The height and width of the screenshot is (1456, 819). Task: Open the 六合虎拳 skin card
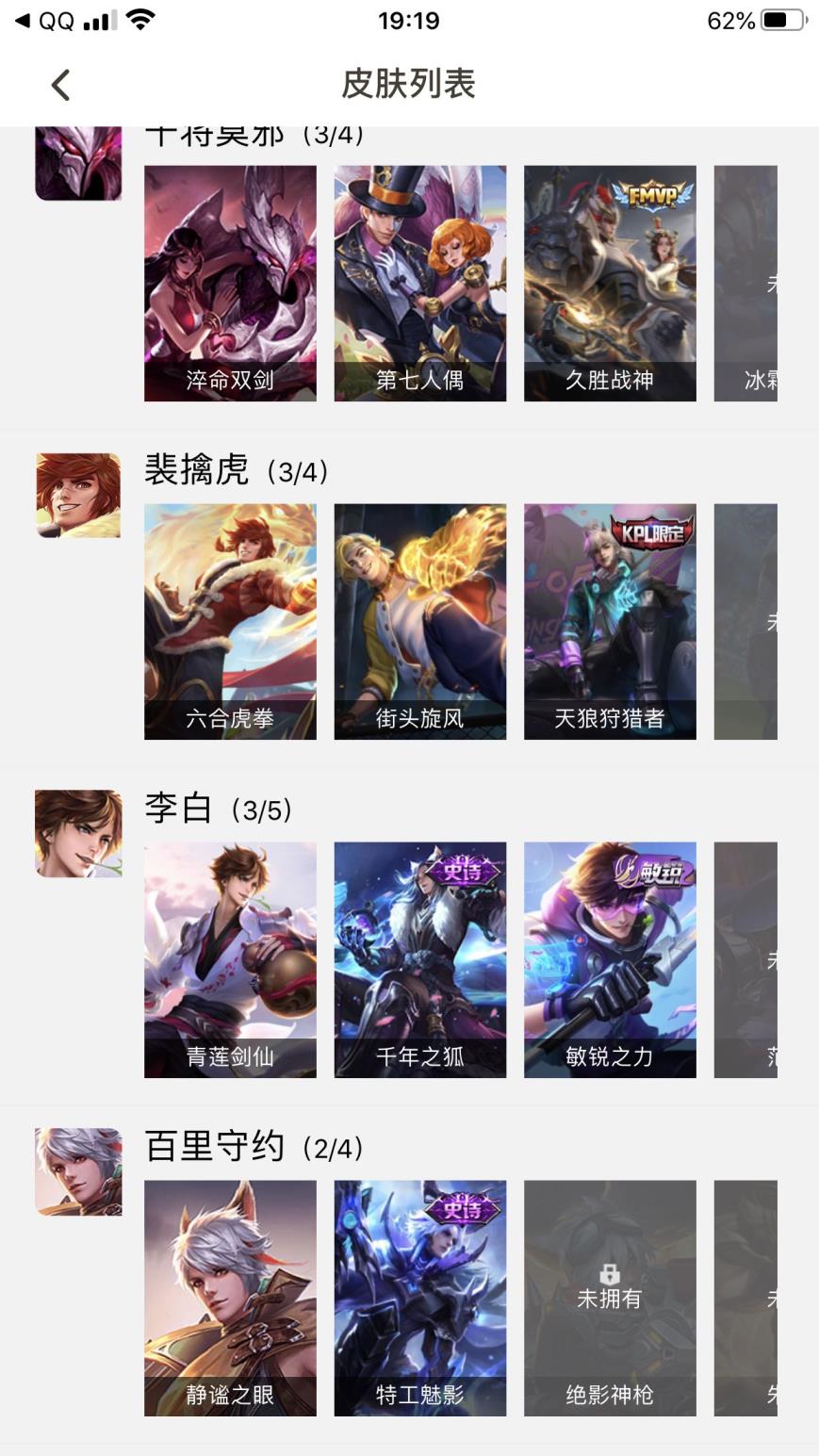pos(230,621)
